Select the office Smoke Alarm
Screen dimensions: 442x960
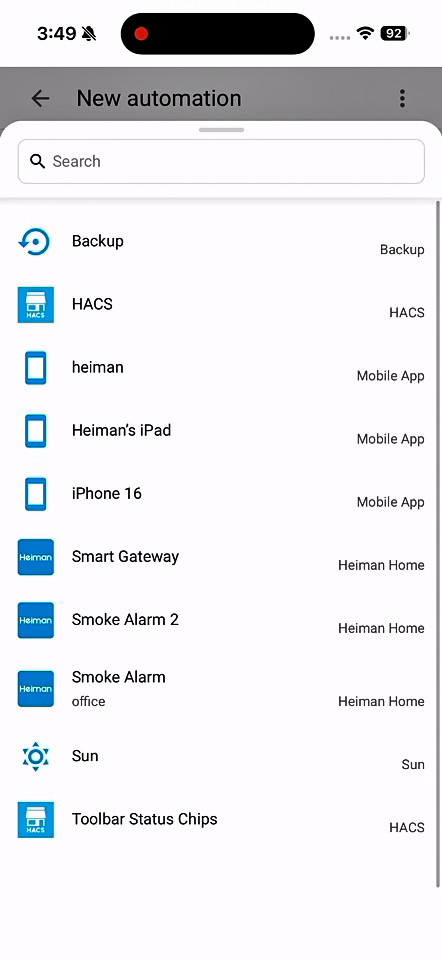(221, 689)
